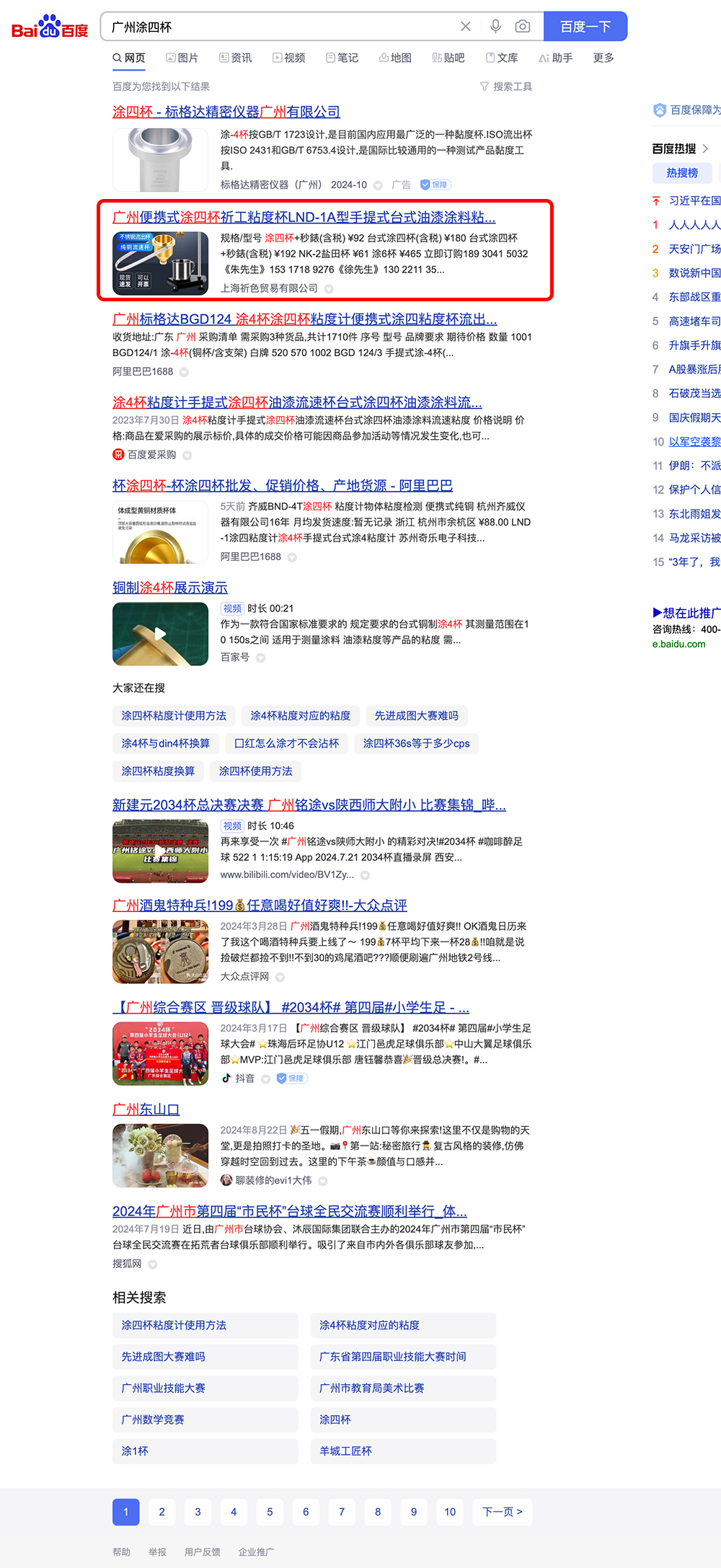The height and width of the screenshot is (1568, 721).
Task: Open the 热搜榜 tab in 百度热搜
Action: (681, 173)
